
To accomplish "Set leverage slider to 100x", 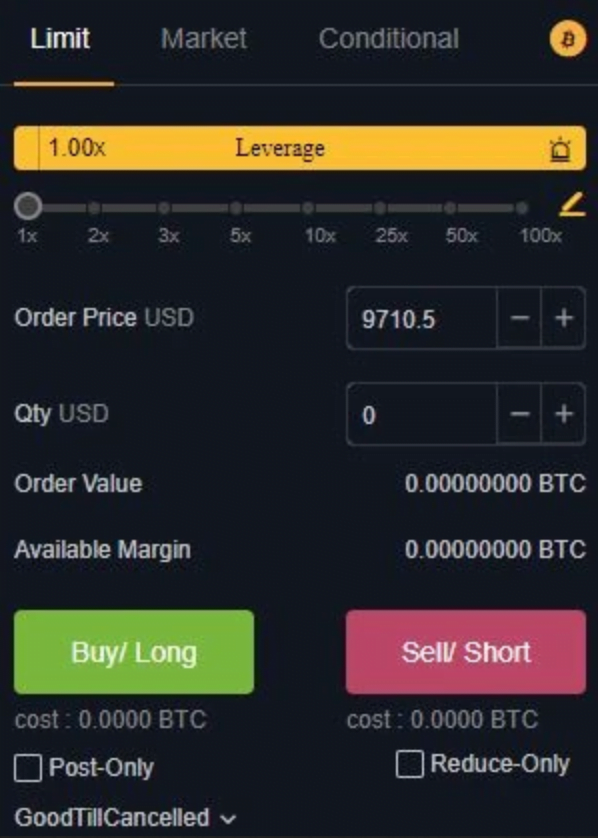I will pyautogui.click(x=522, y=208).
